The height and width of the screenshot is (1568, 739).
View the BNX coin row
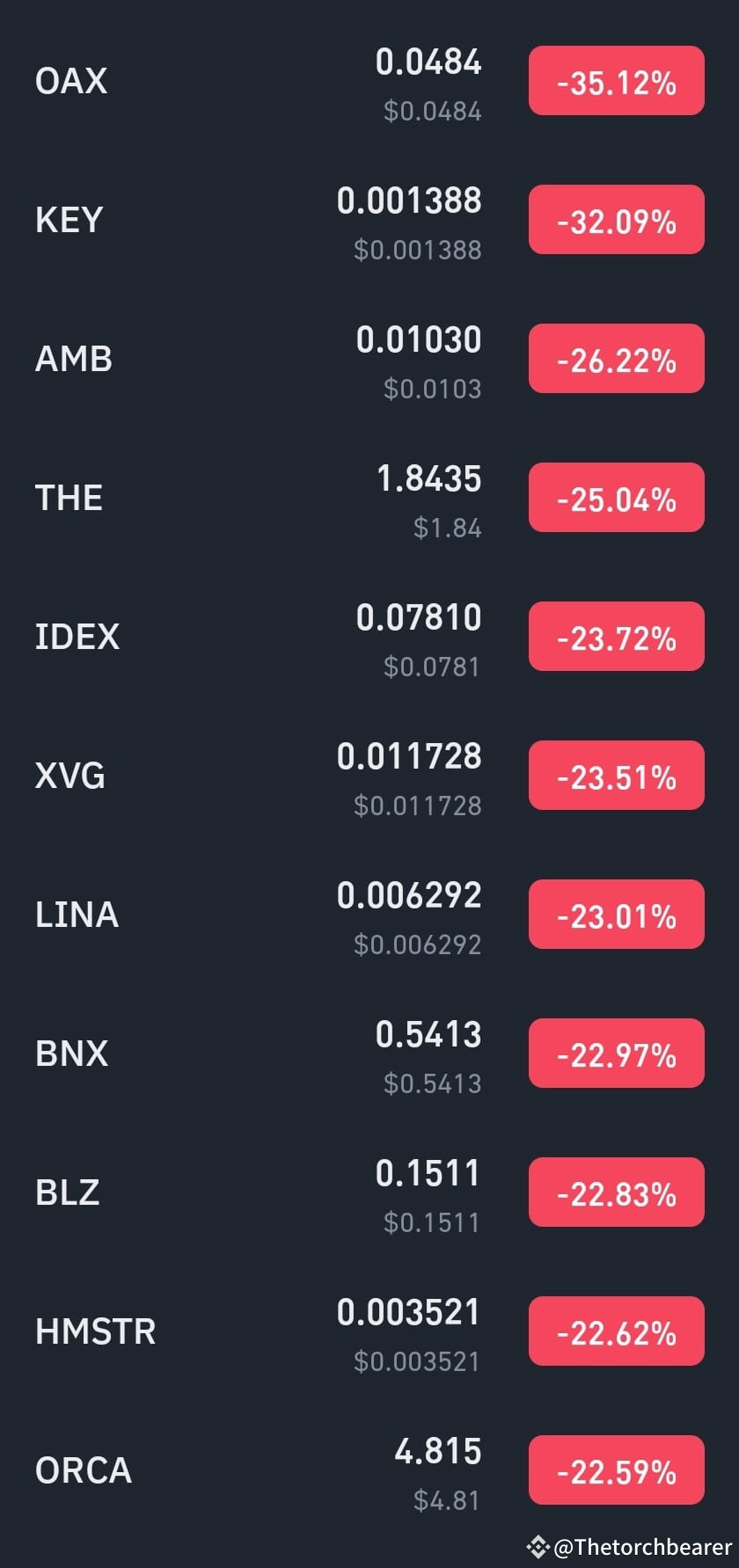coord(369,1054)
